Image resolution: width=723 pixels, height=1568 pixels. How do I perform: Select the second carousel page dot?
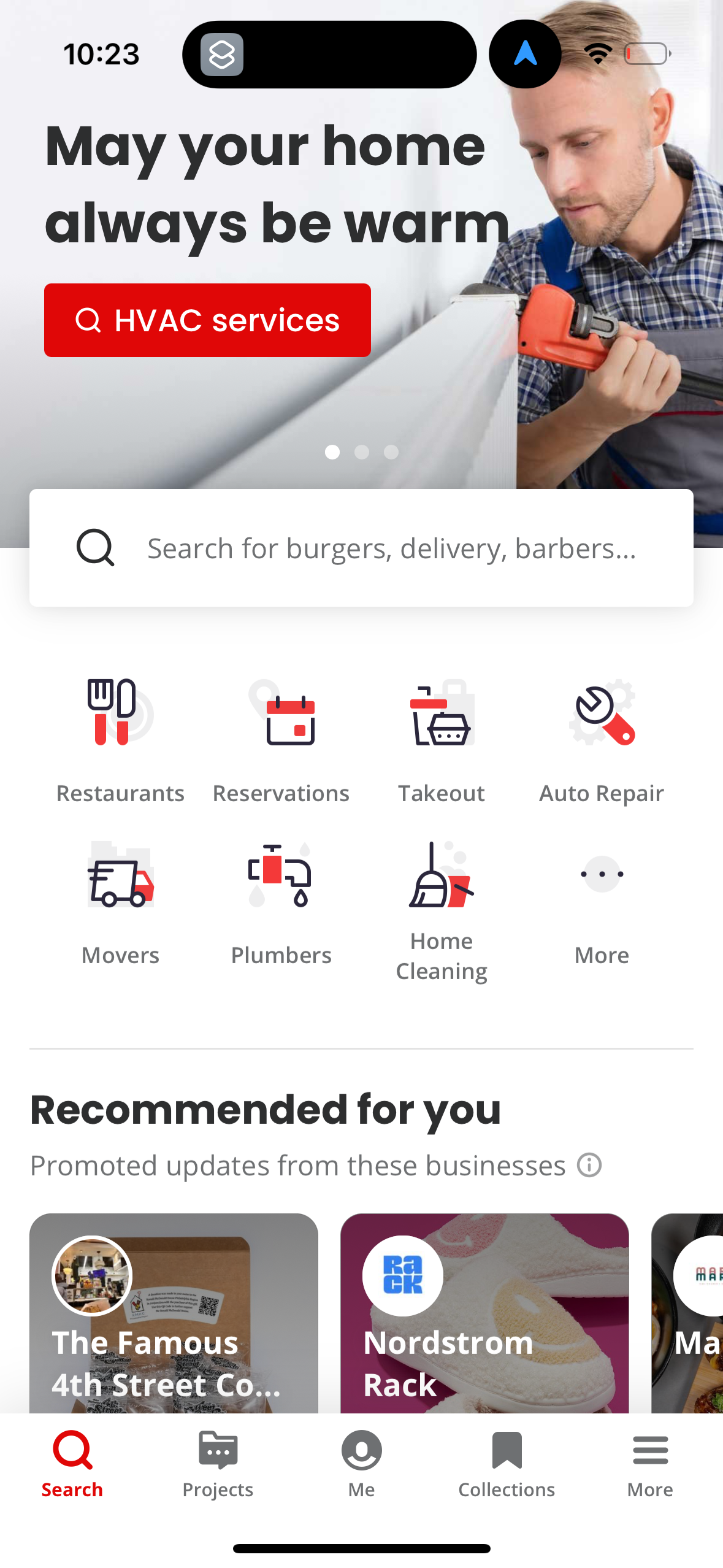tap(362, 452)
